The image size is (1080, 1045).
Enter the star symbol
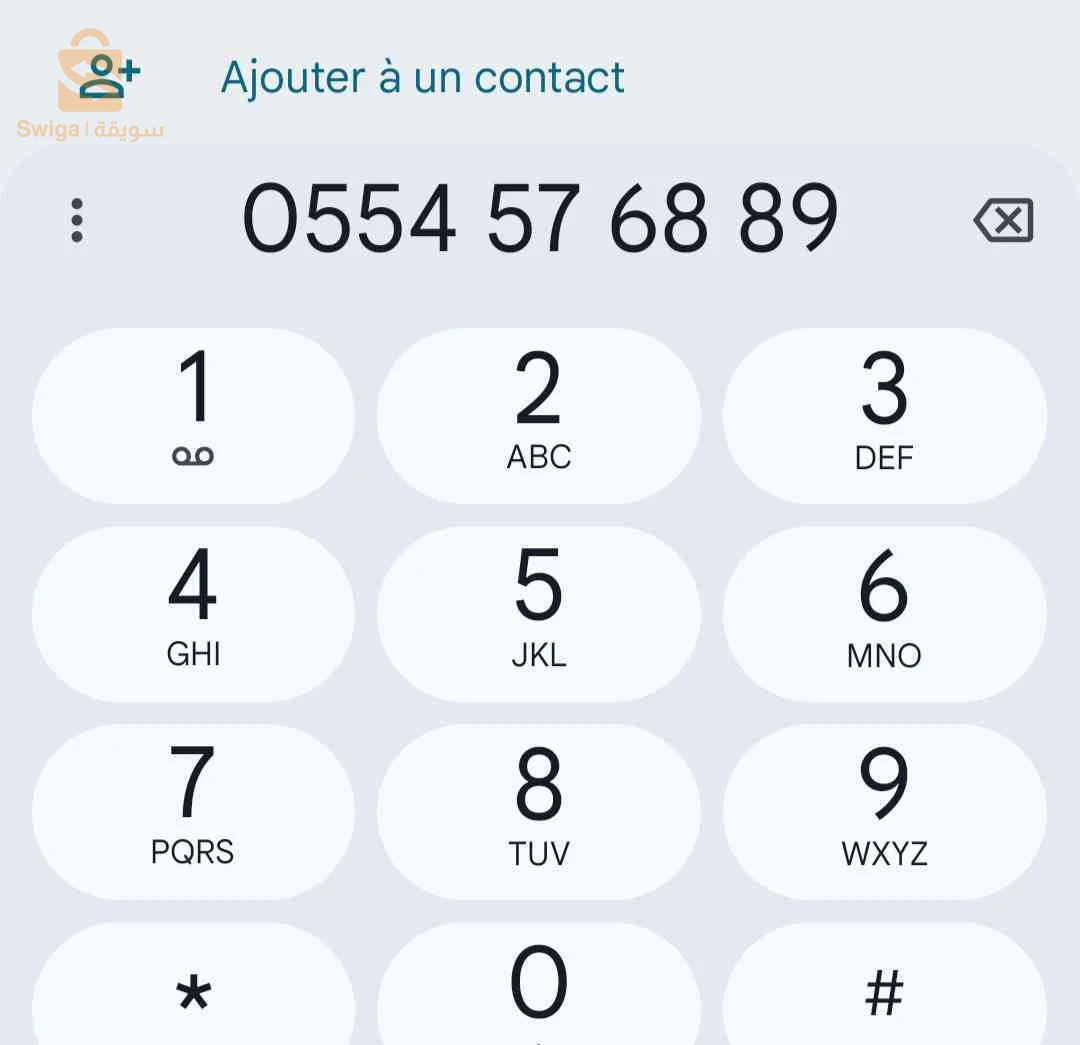tap(193, 992)
